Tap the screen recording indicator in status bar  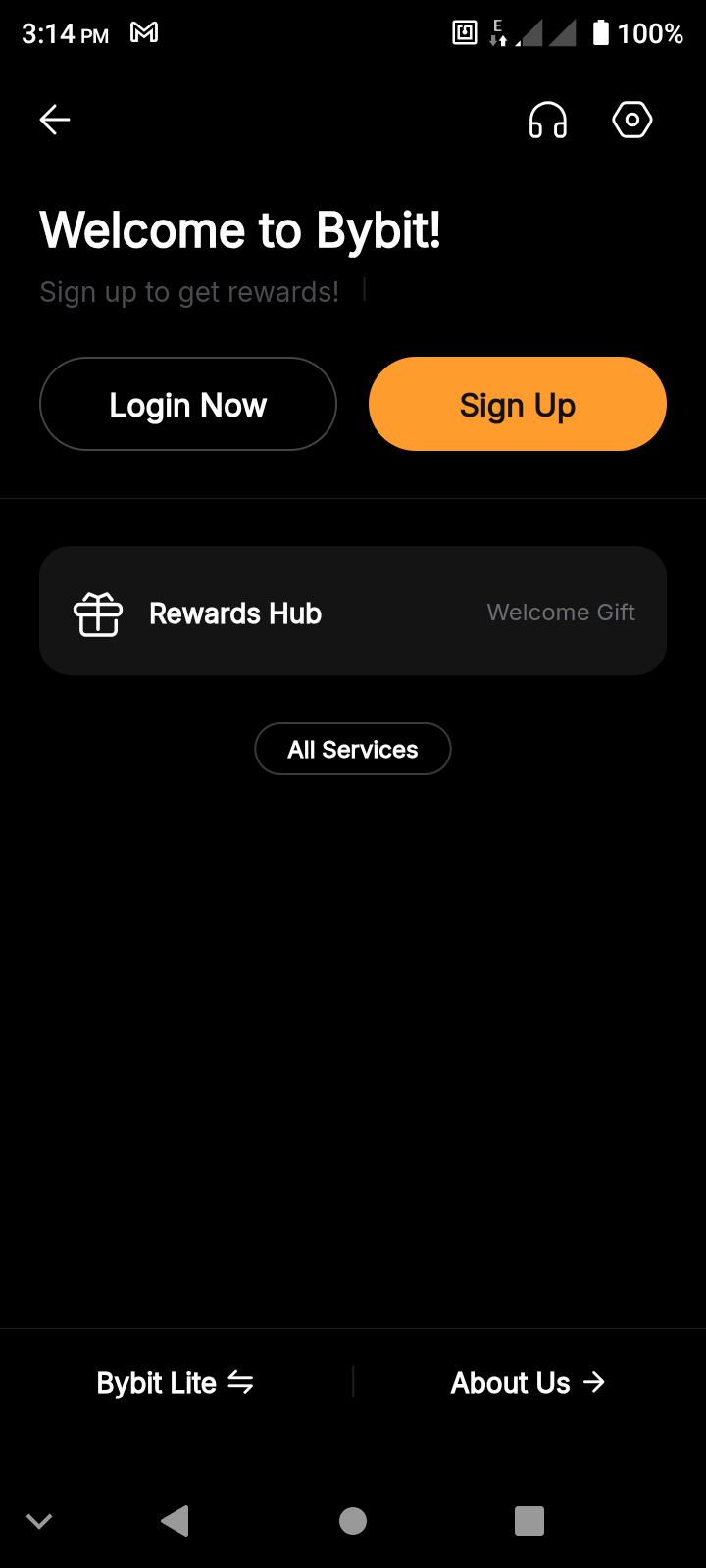pos(464,32)
